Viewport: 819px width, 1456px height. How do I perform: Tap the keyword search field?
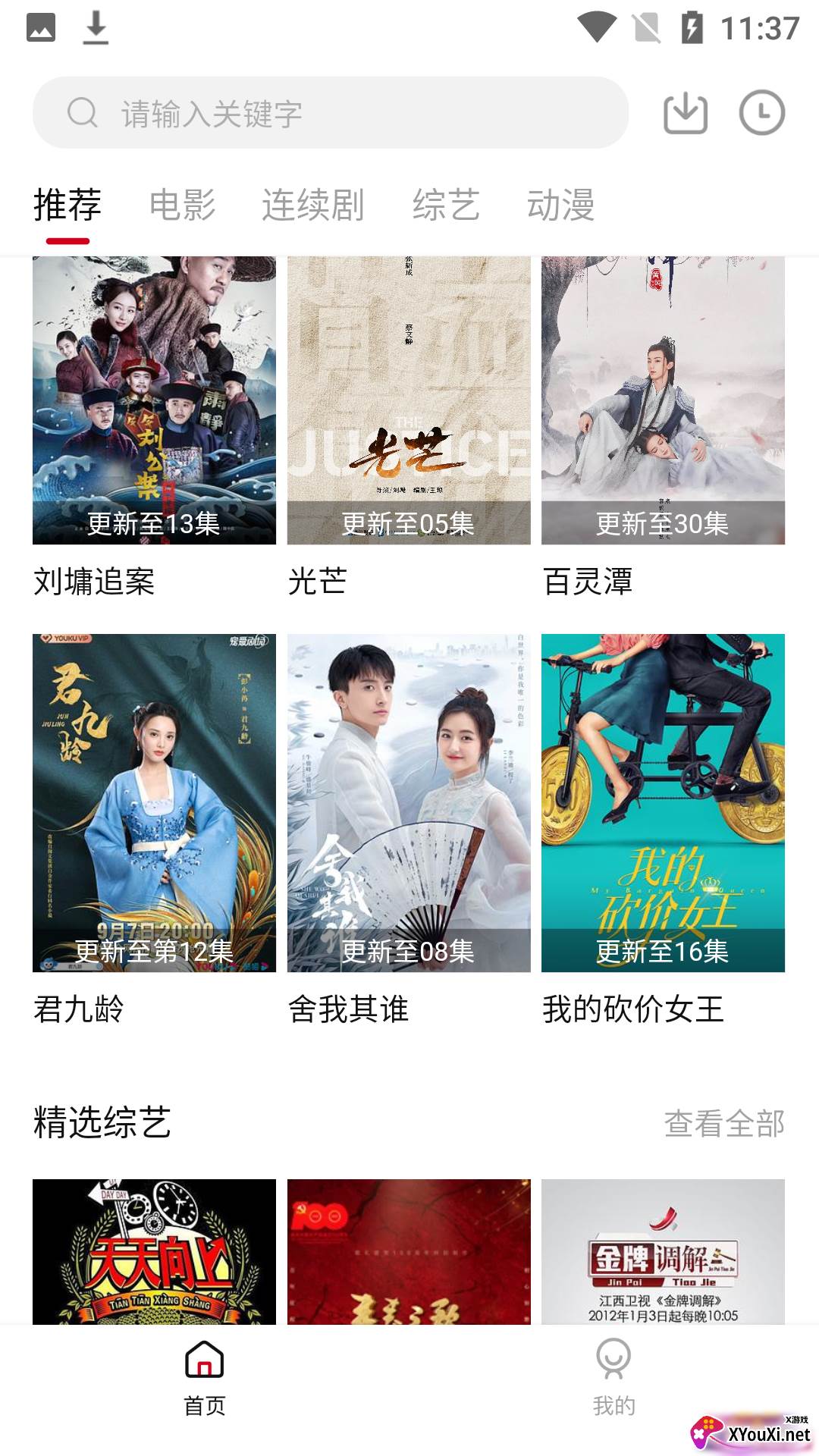331,113
